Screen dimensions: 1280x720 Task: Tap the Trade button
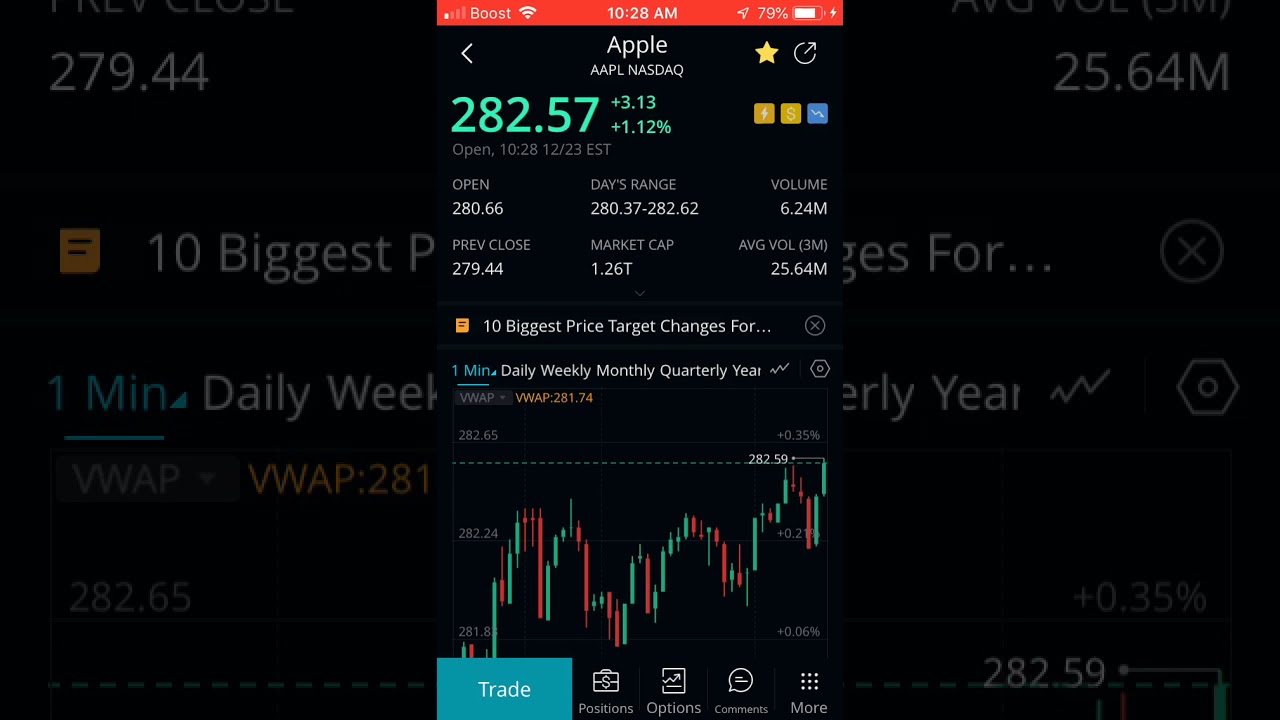point(504,689)
